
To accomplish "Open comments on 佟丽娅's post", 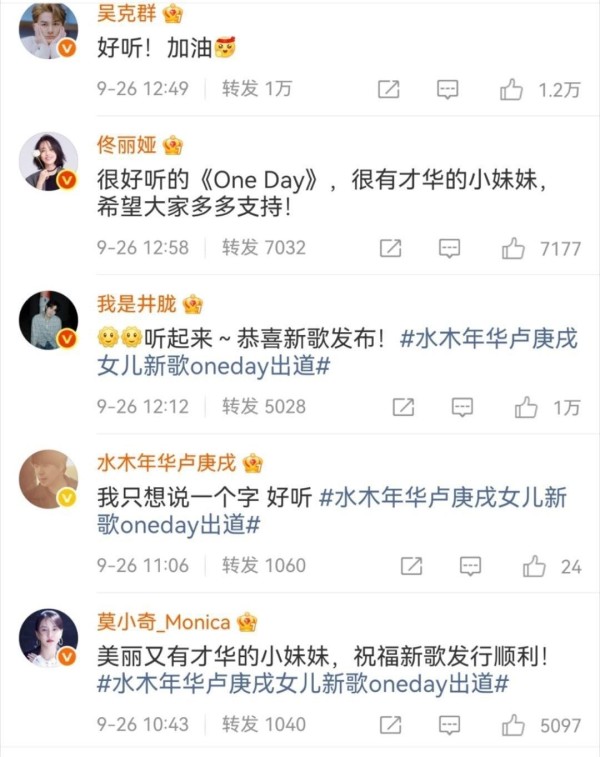I will point(450,248).
